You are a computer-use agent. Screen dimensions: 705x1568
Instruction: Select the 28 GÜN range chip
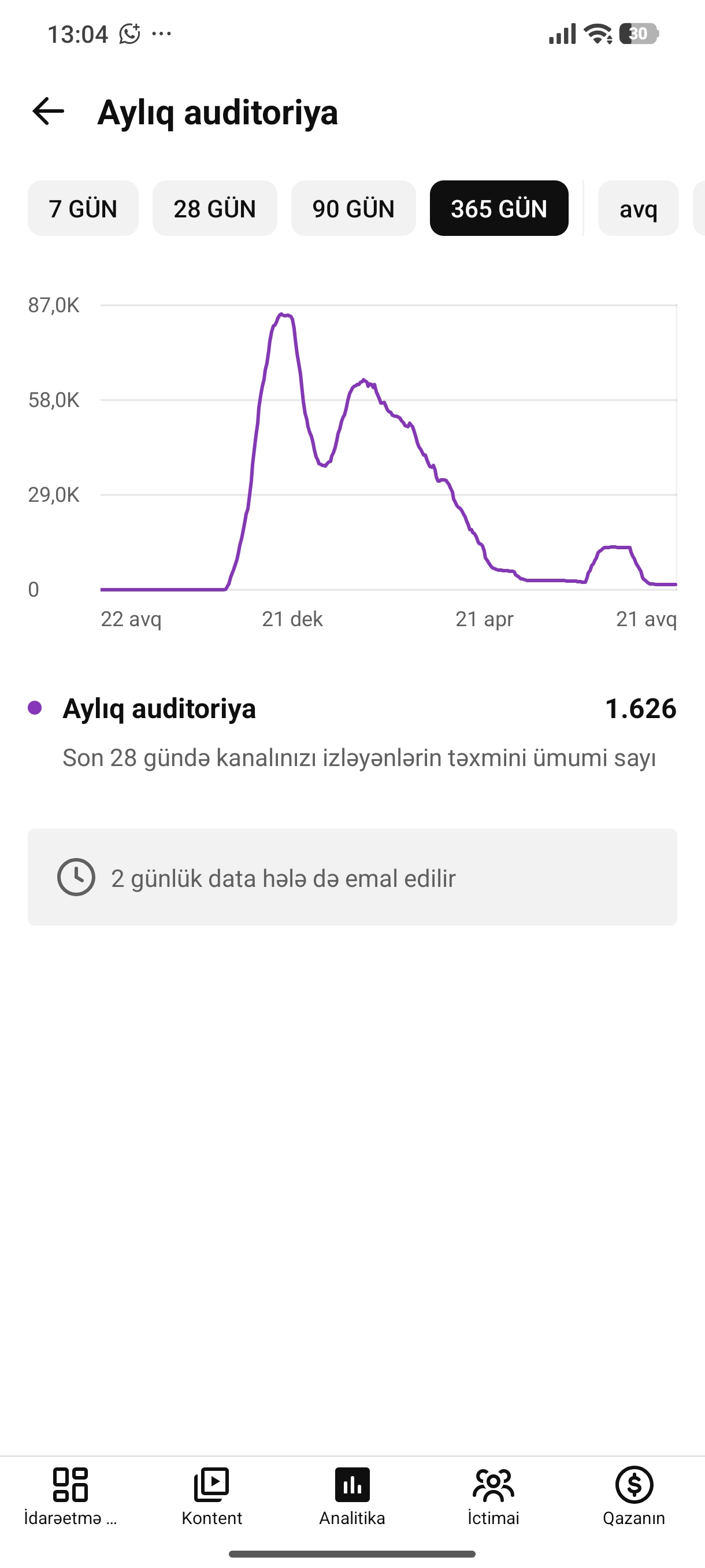point(215,208)
